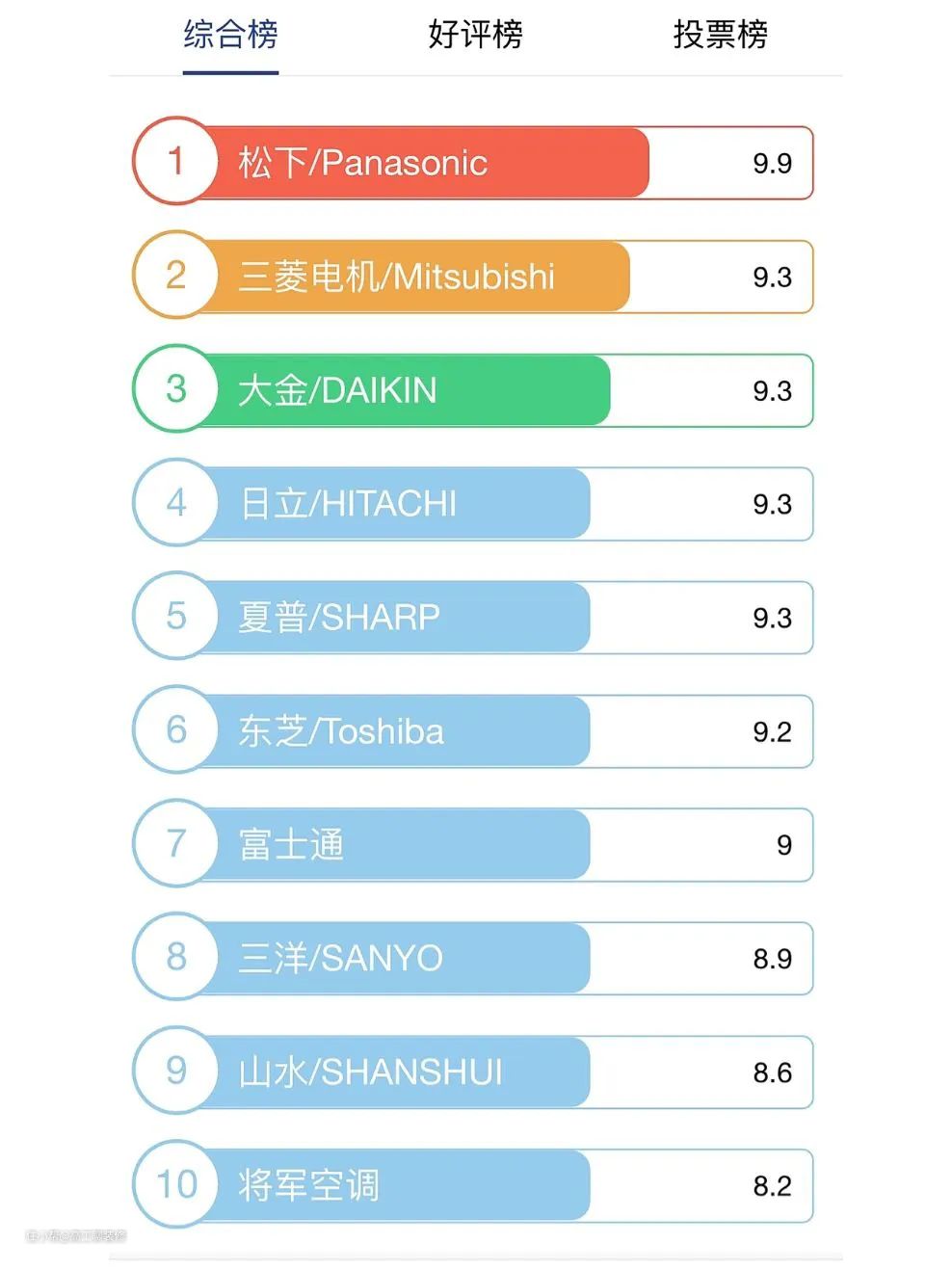The image size is (952, 1270).
Task: Switch to the 好评榜 tab
Action: [x=475, y=35]
